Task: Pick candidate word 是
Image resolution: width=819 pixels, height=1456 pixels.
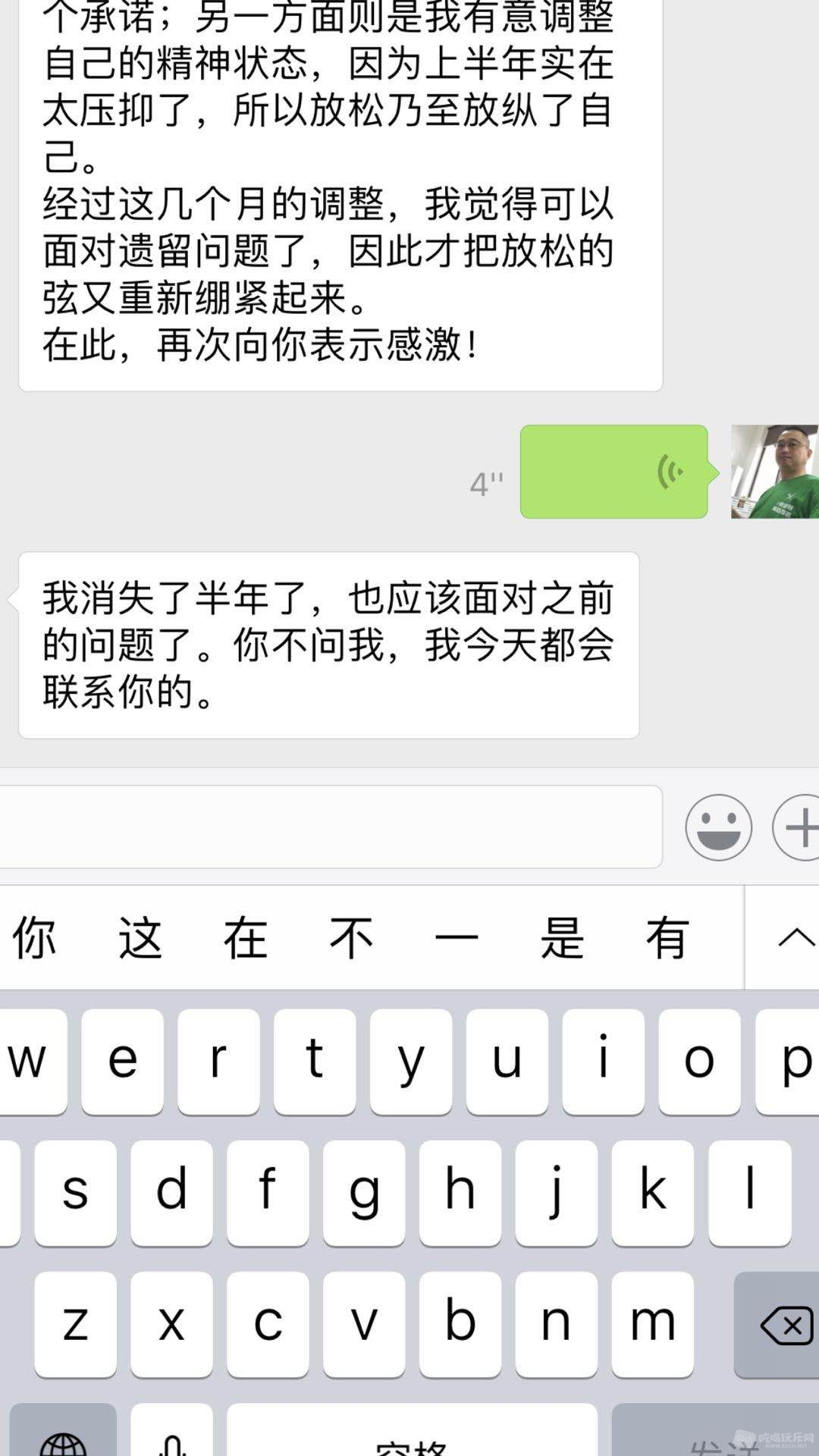Action: click(x=562, y=937)
